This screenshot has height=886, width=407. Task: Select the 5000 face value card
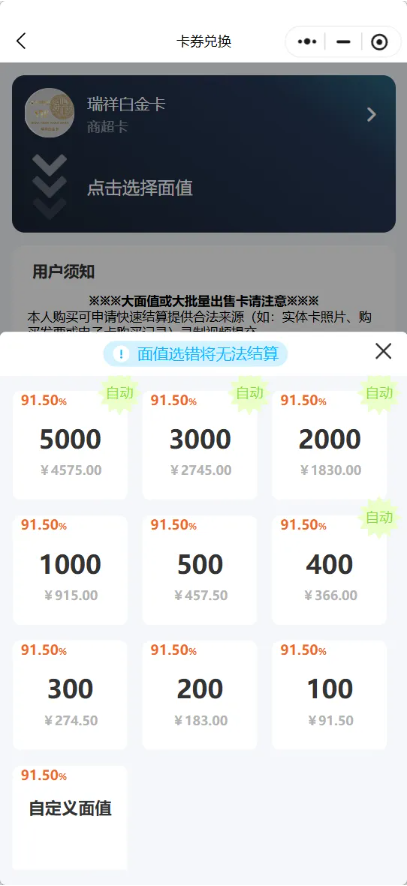[x=70, y=445]
